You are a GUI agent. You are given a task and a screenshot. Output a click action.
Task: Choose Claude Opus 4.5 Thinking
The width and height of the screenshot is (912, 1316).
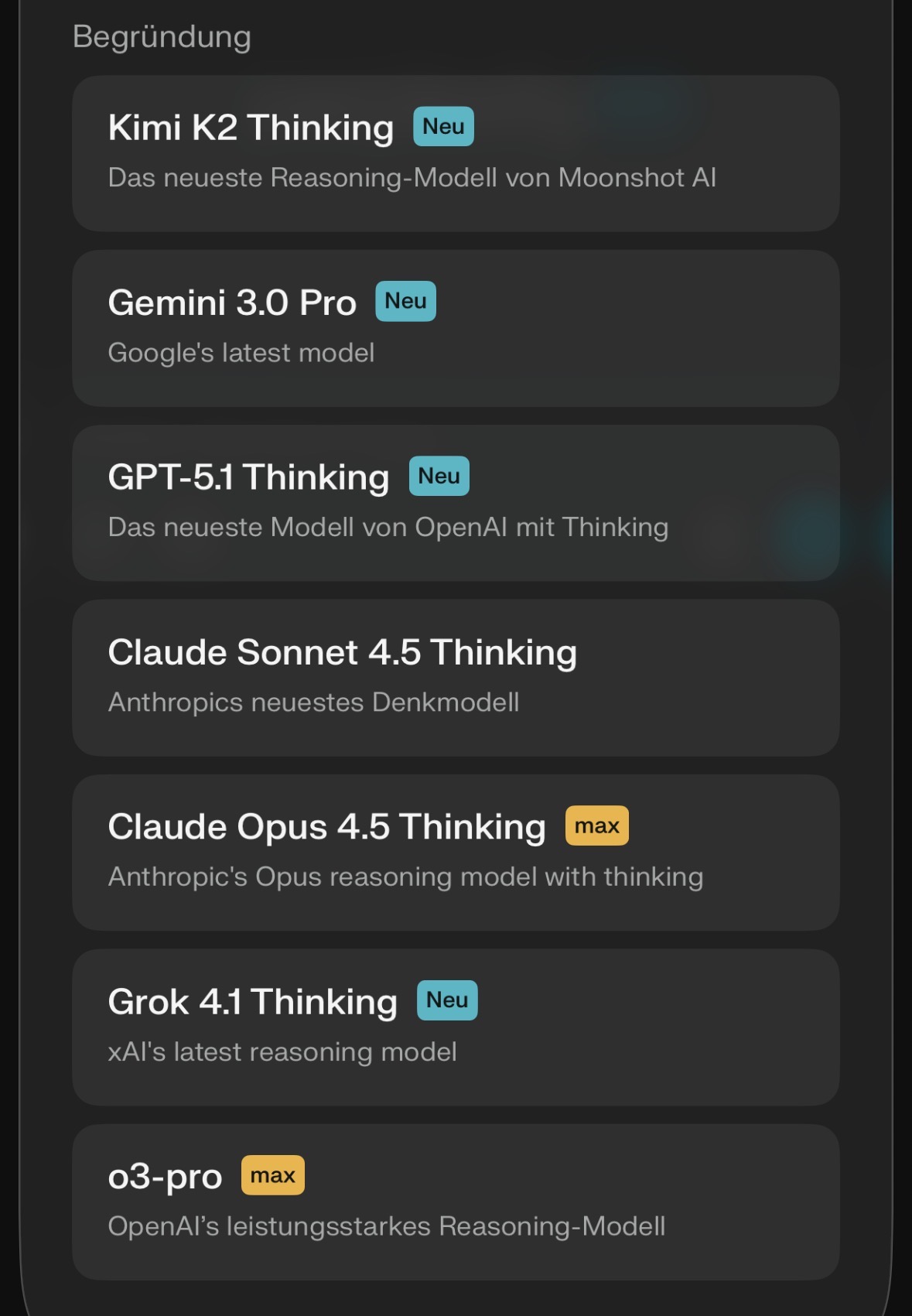[455, 853]
